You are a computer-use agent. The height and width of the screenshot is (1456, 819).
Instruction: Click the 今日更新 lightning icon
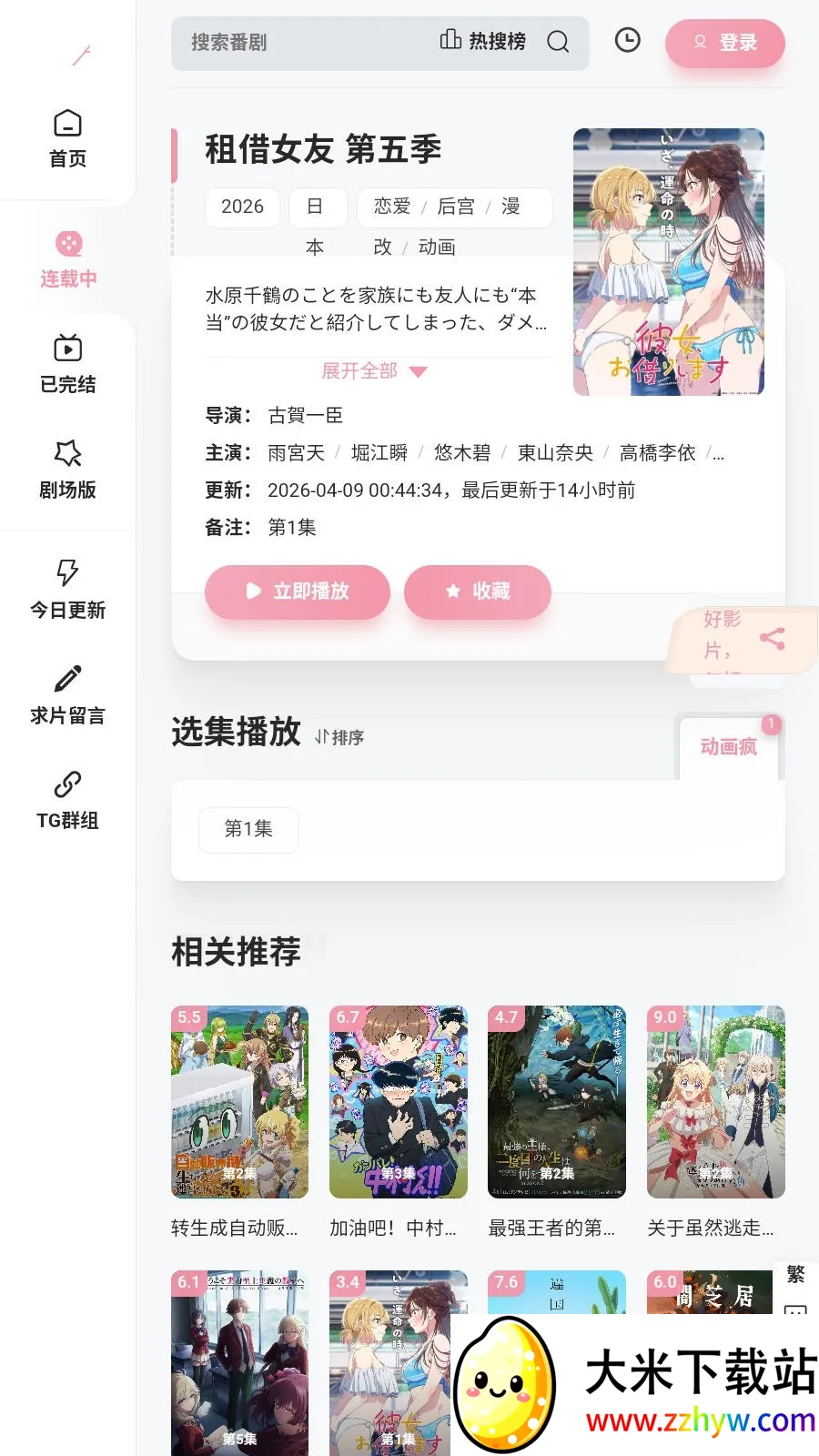coord(66,573)
